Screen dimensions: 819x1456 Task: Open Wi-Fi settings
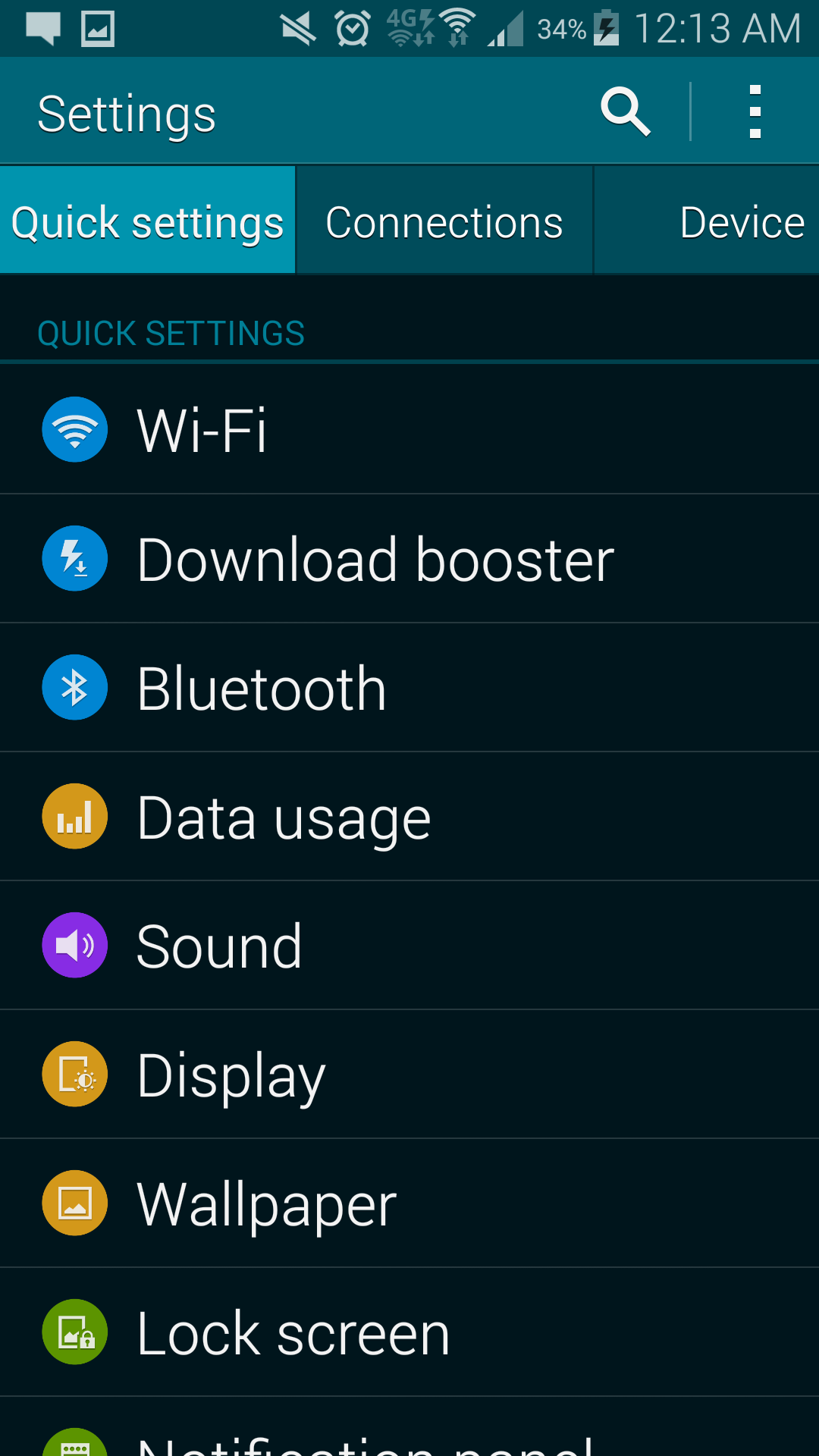click(409, 430)
